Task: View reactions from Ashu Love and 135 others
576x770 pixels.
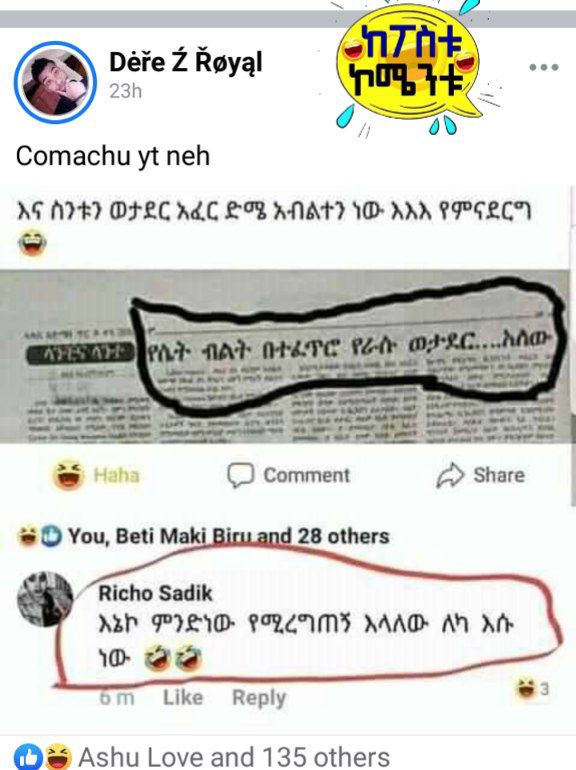Action: tap(201, 756)
